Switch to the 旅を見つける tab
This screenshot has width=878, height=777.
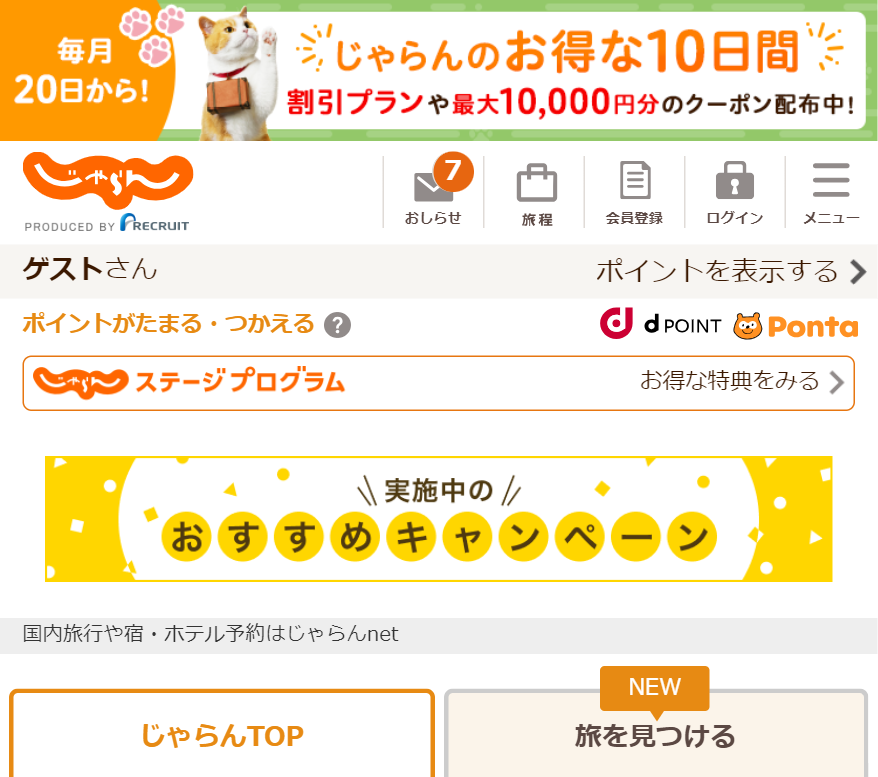[x=655, y=735]
